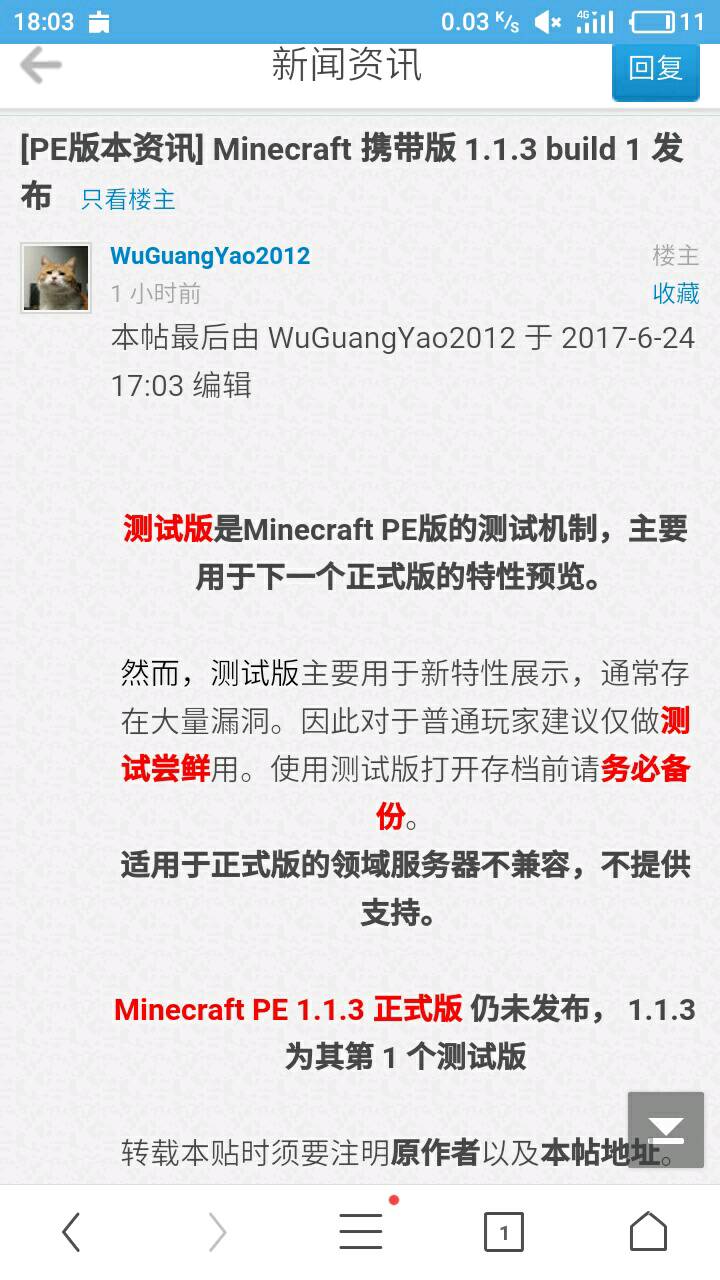
Task: Go forward in the browser toolbar
Action: click(x=217, y=1232)
